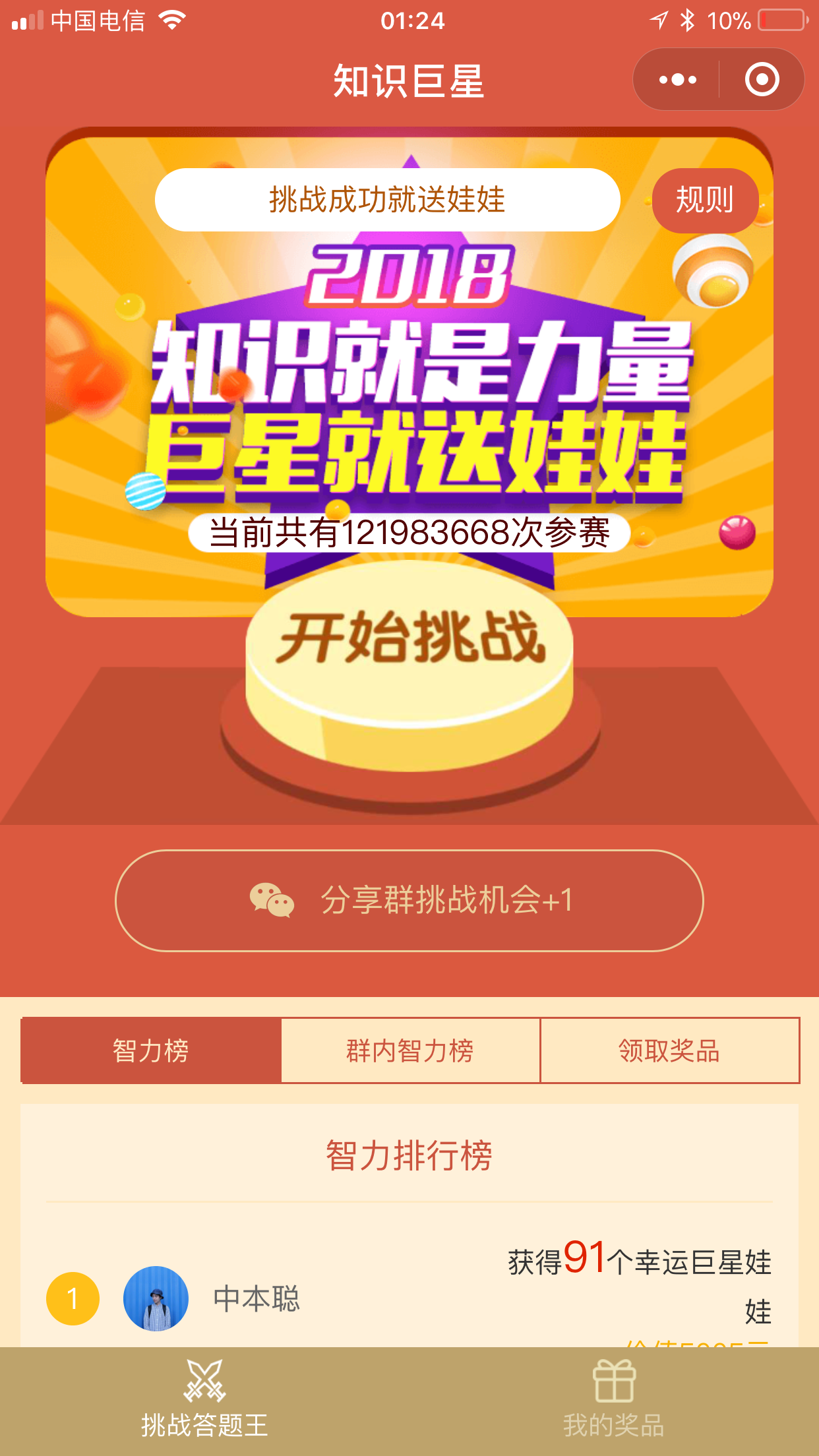Open the 规则 rules button
Viewport: 819px width, 1456px height.
tap(704, 200)
